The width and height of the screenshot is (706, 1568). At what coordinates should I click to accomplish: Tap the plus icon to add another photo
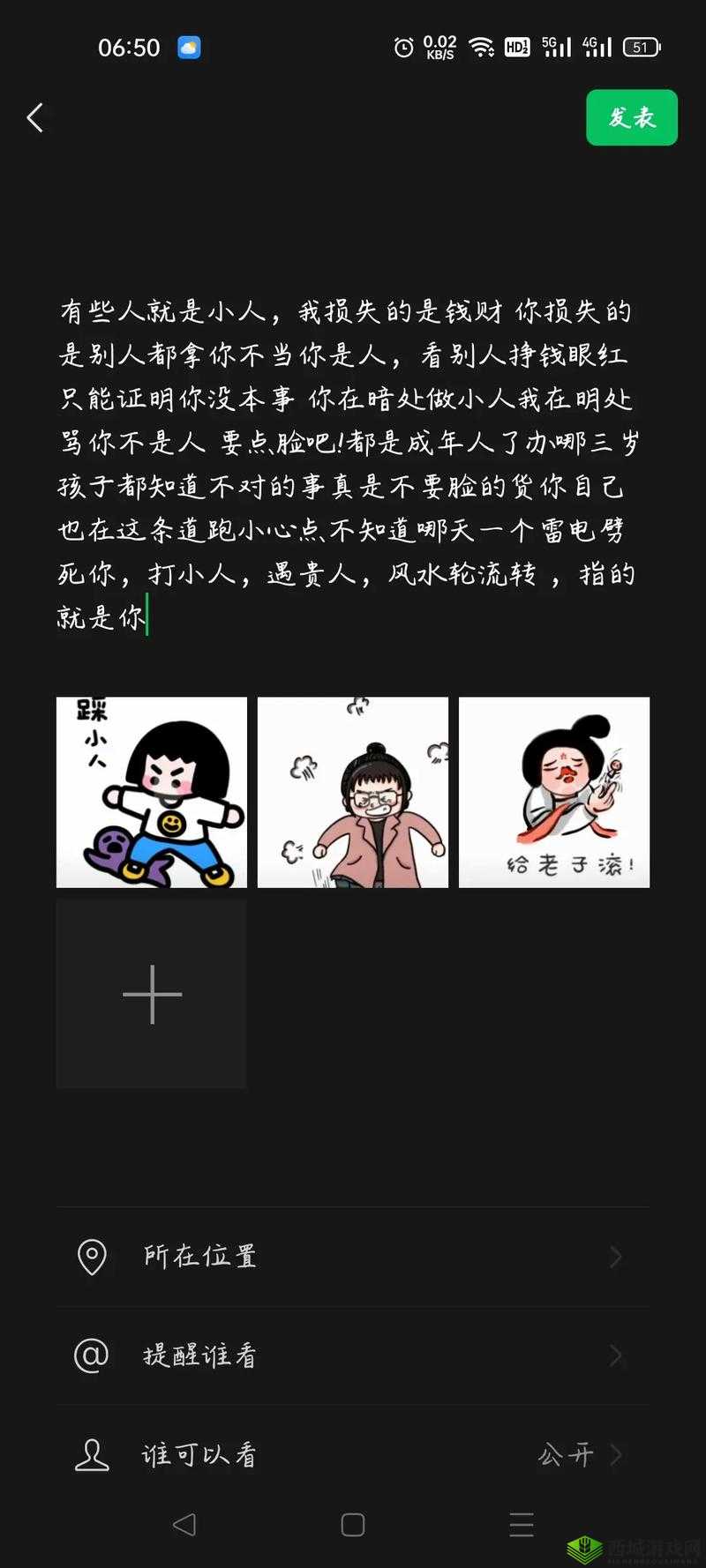(x=151, y=993)
